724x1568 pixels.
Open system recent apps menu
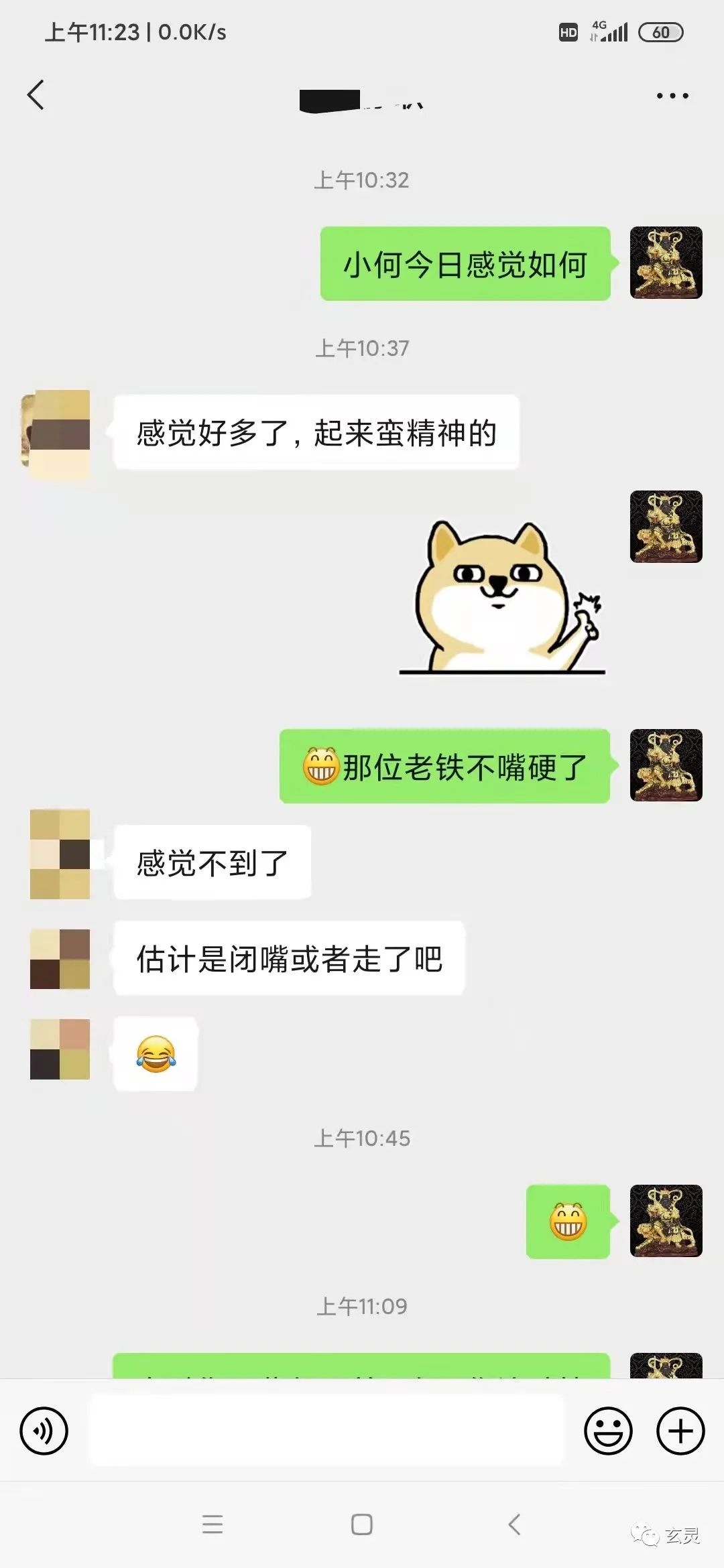coord(213,1524)
